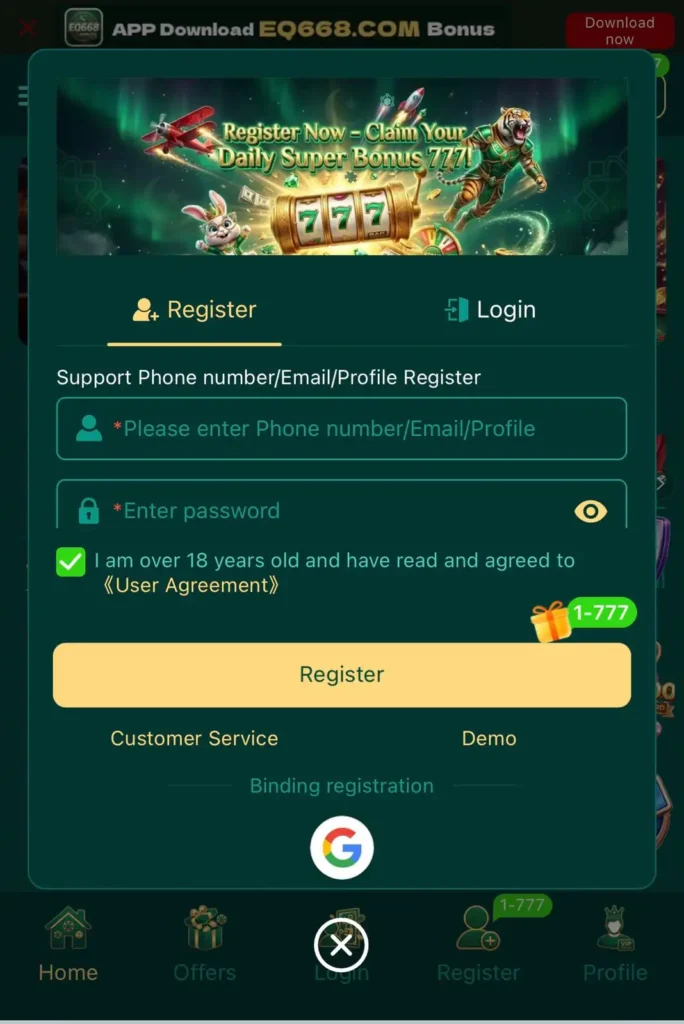Contact Customer Service
Screen dimensions: 684x1024
[x=194, y=739]
